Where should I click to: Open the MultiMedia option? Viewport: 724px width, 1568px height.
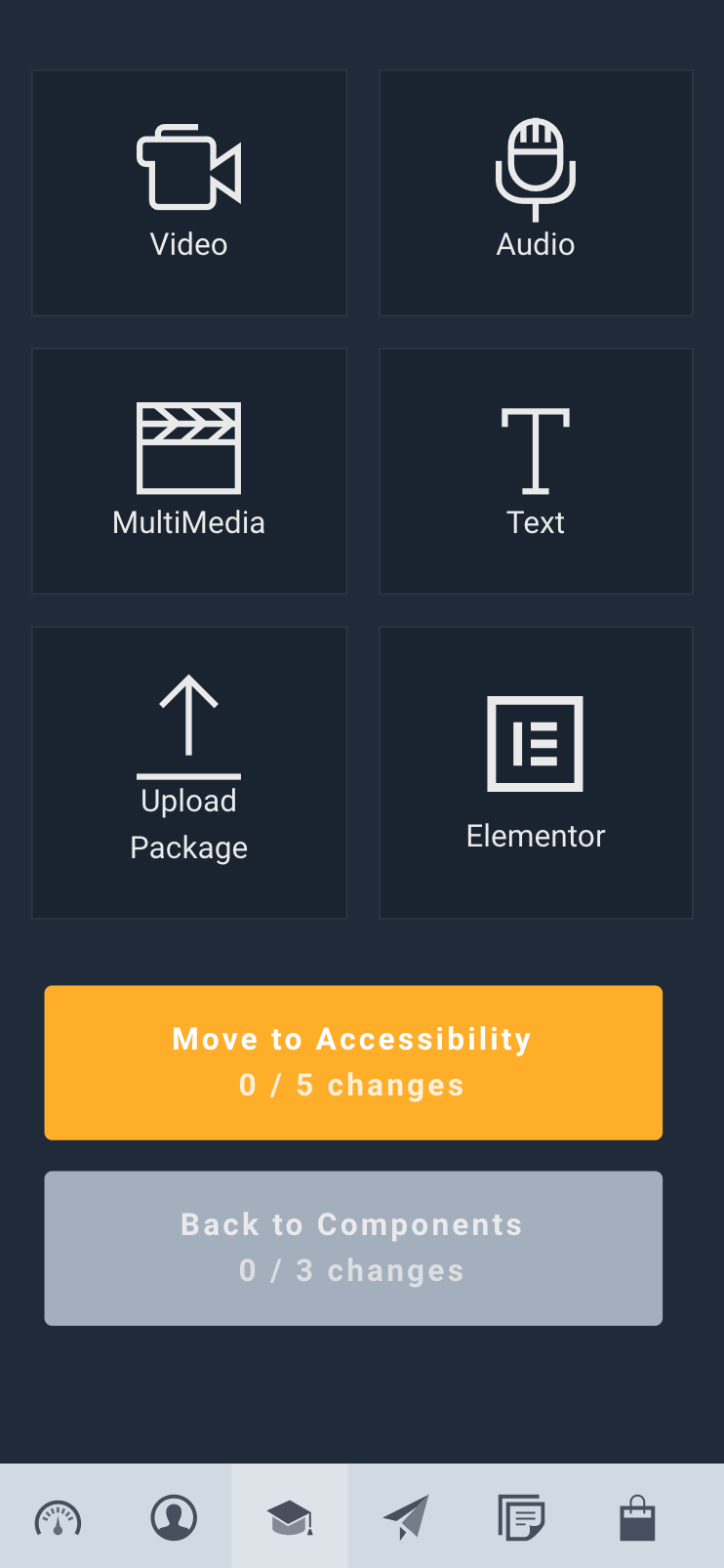pyautogui.click(x=189, y=472)
